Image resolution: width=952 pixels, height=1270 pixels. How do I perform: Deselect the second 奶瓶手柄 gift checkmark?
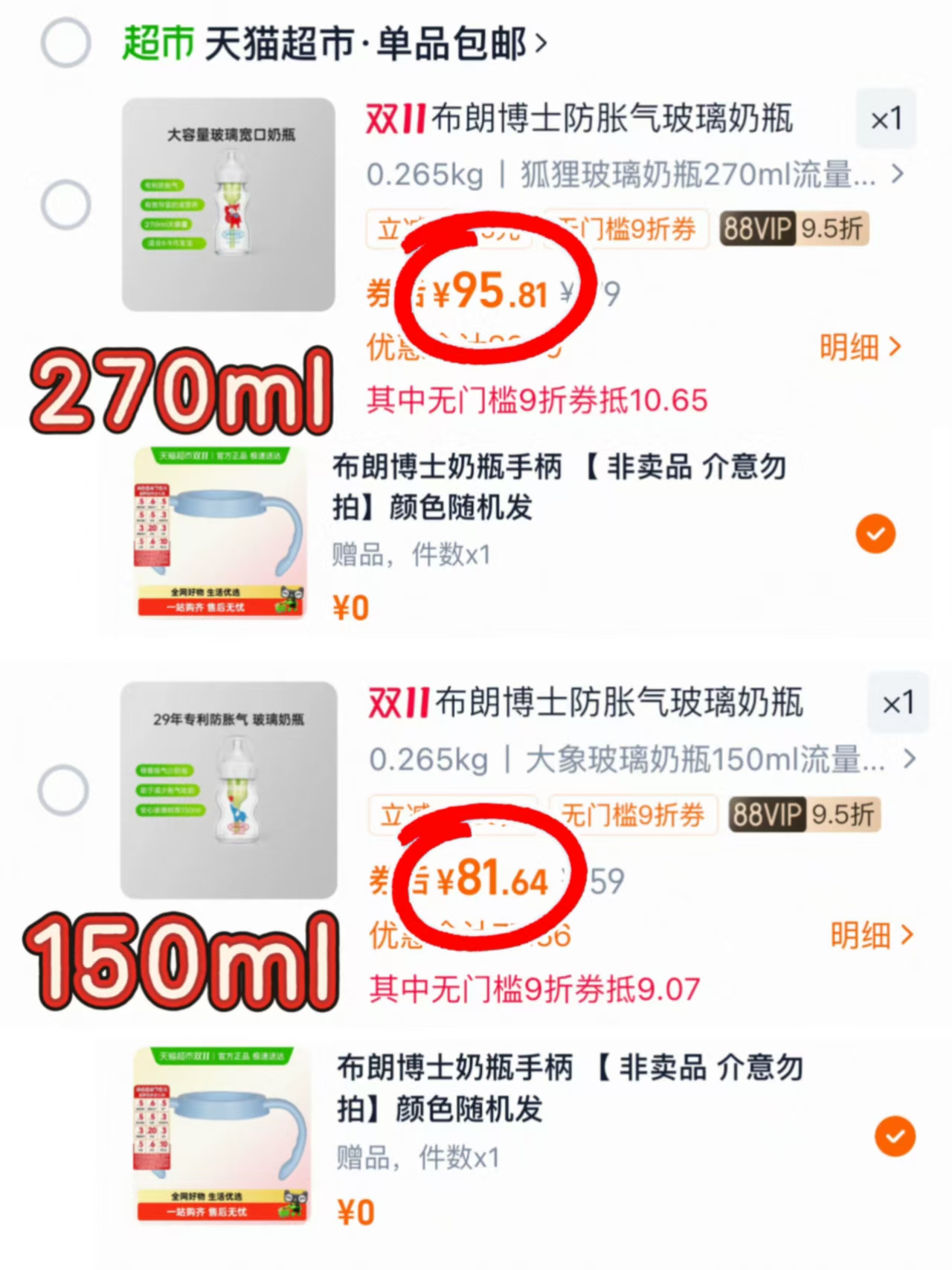[x=896, y=1135]
